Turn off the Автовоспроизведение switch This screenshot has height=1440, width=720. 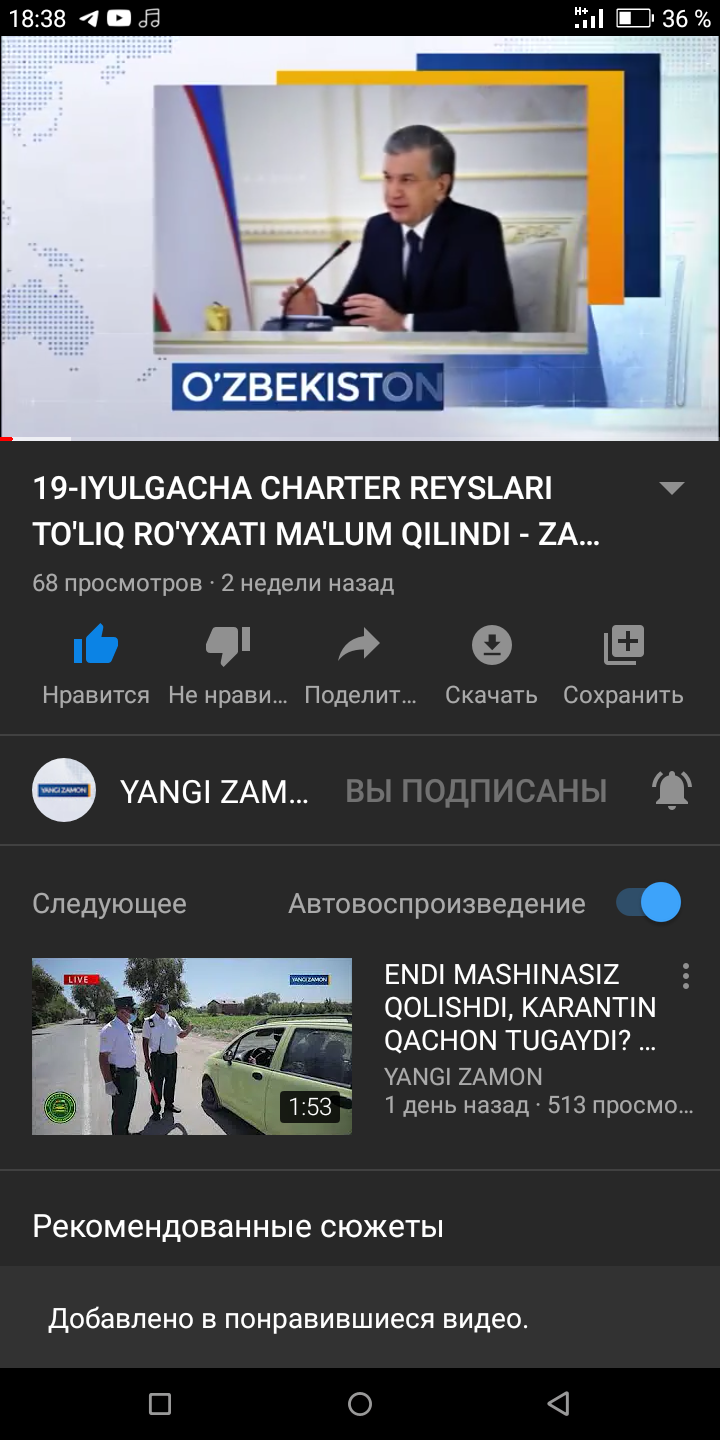tap(648, 903)
